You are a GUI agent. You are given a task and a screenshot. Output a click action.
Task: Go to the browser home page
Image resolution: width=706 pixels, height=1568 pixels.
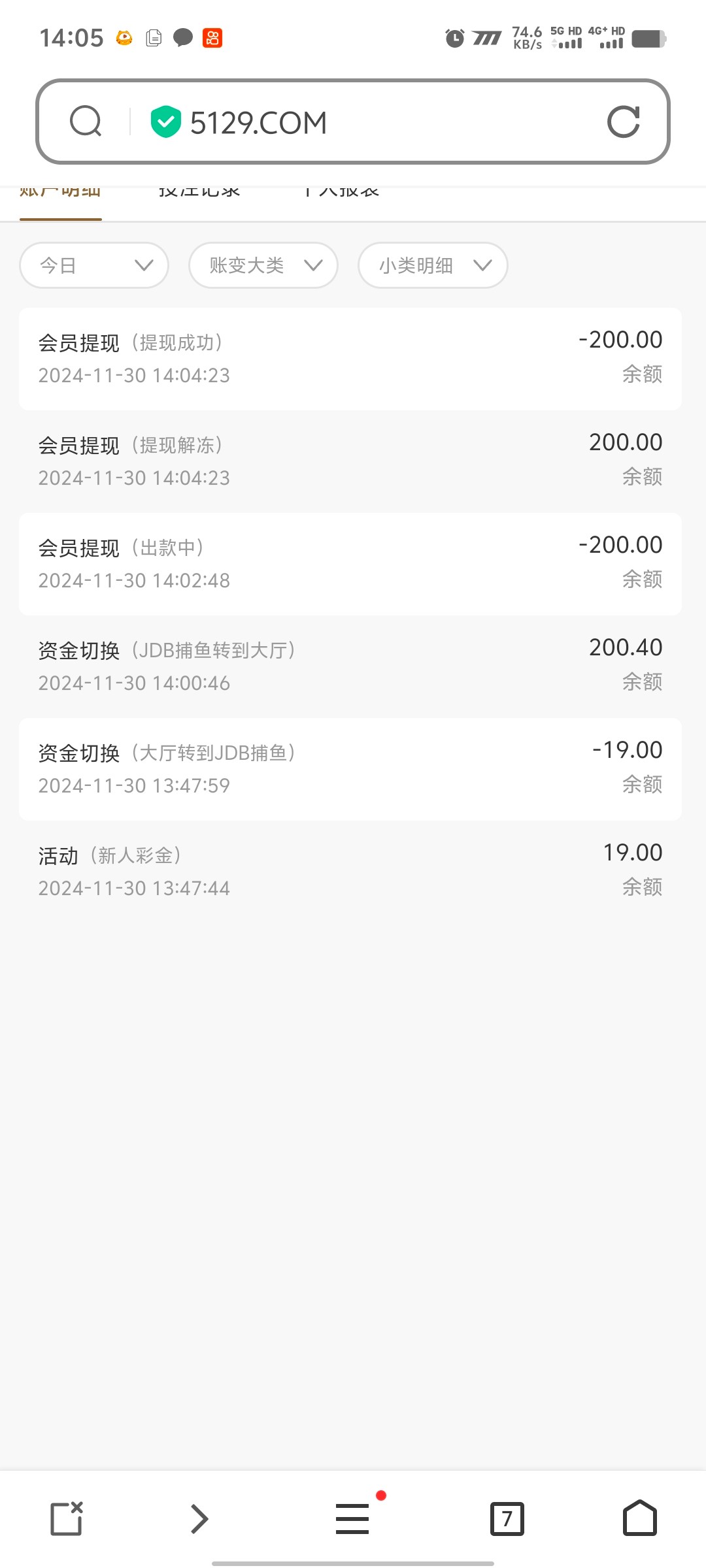tap(639, 1518)
